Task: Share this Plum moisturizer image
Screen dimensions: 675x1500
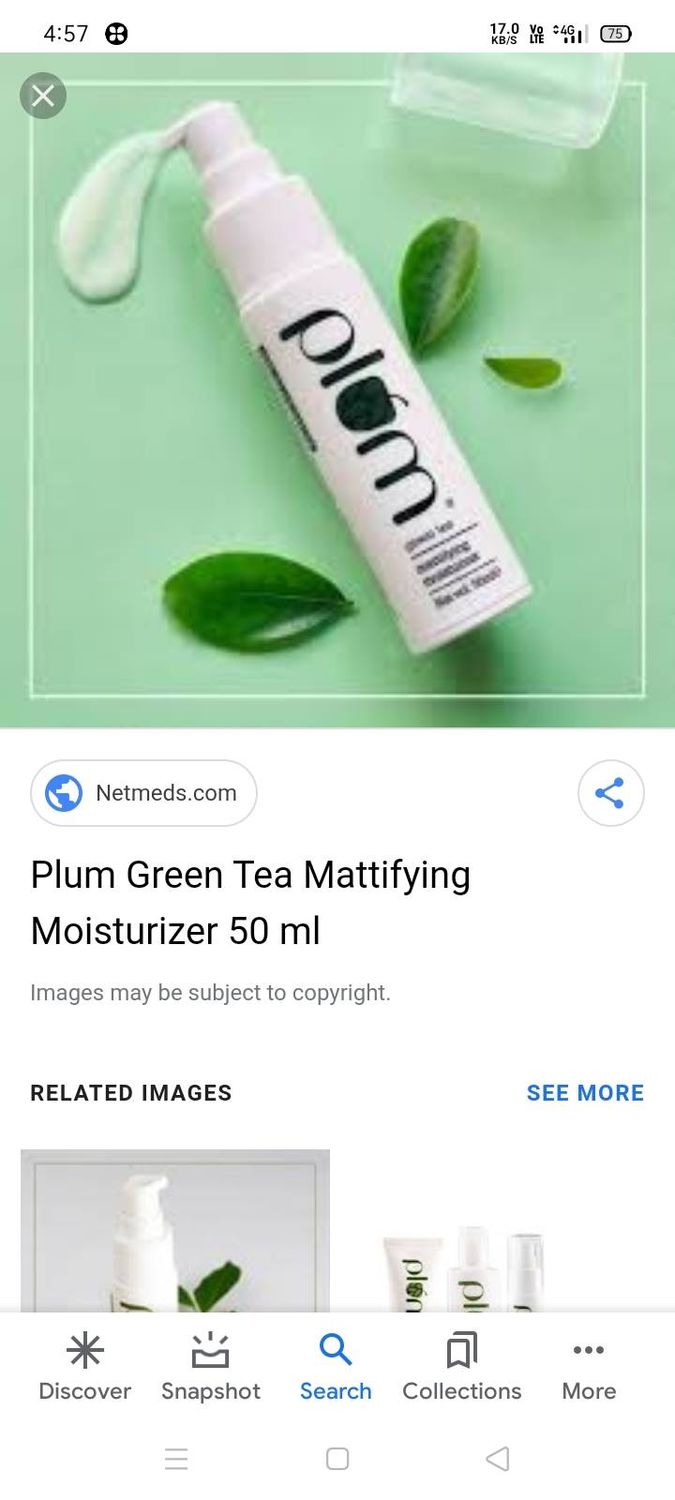Action: click(x=610, y=793)
